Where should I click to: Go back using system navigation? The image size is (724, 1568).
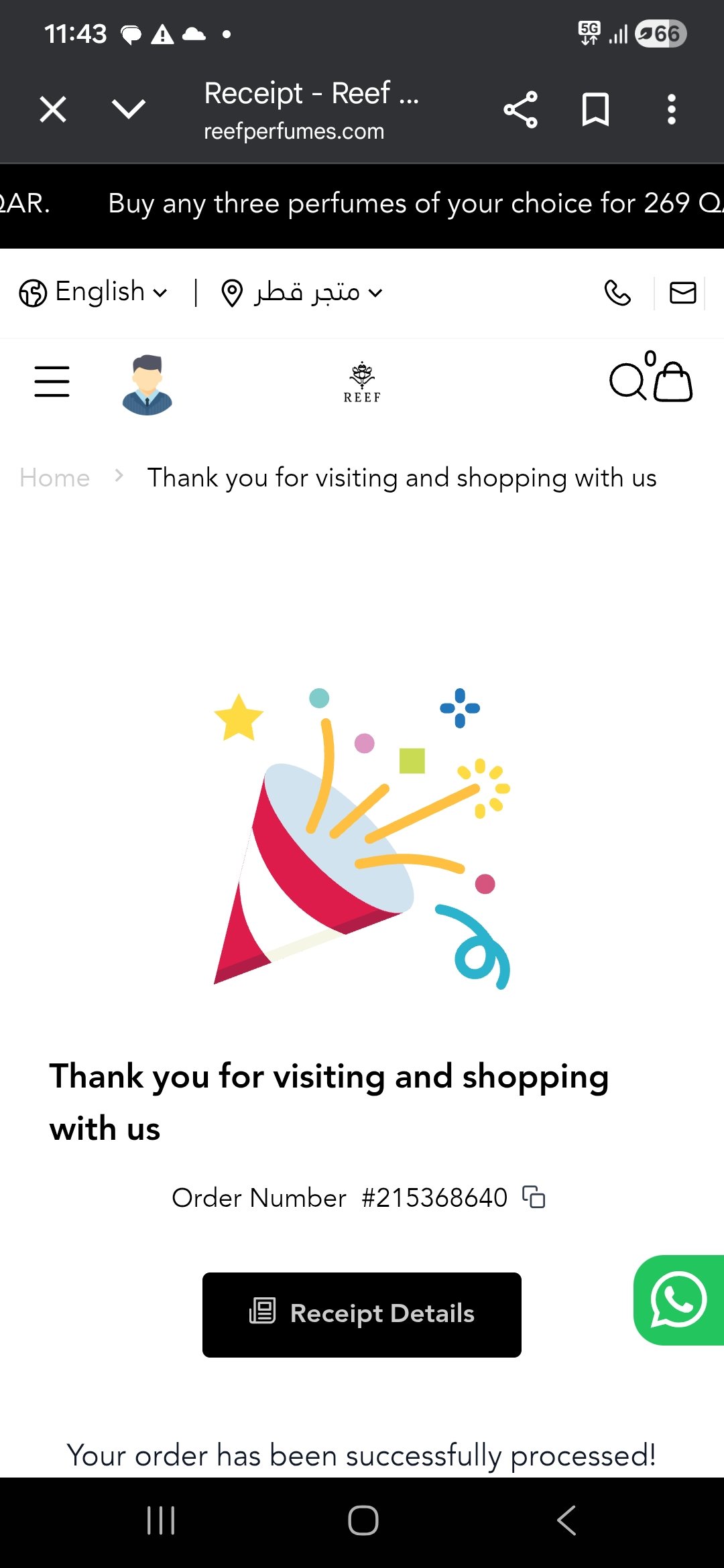[x=566, y=1520]
